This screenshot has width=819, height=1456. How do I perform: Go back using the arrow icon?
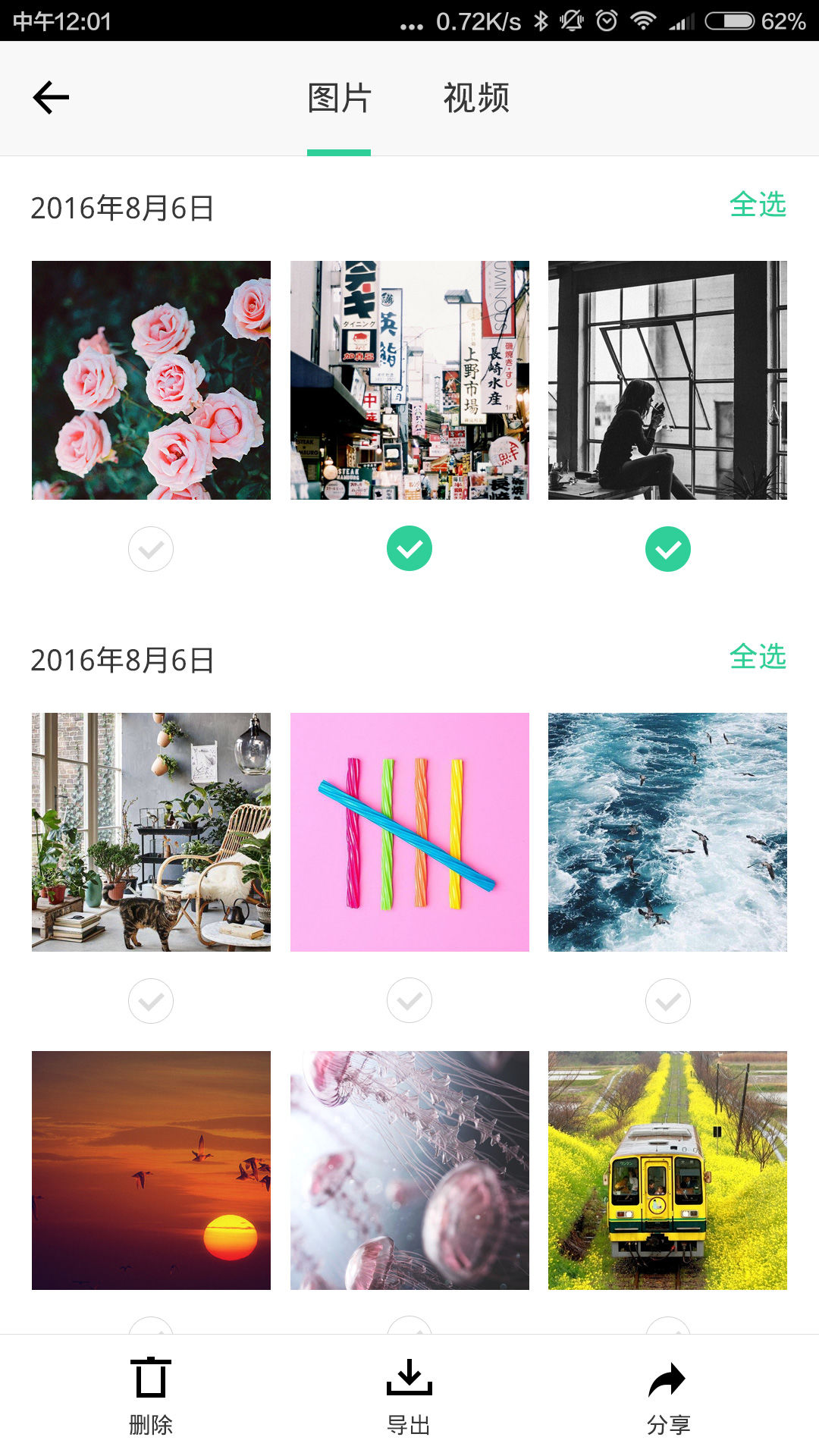(51, 98)
